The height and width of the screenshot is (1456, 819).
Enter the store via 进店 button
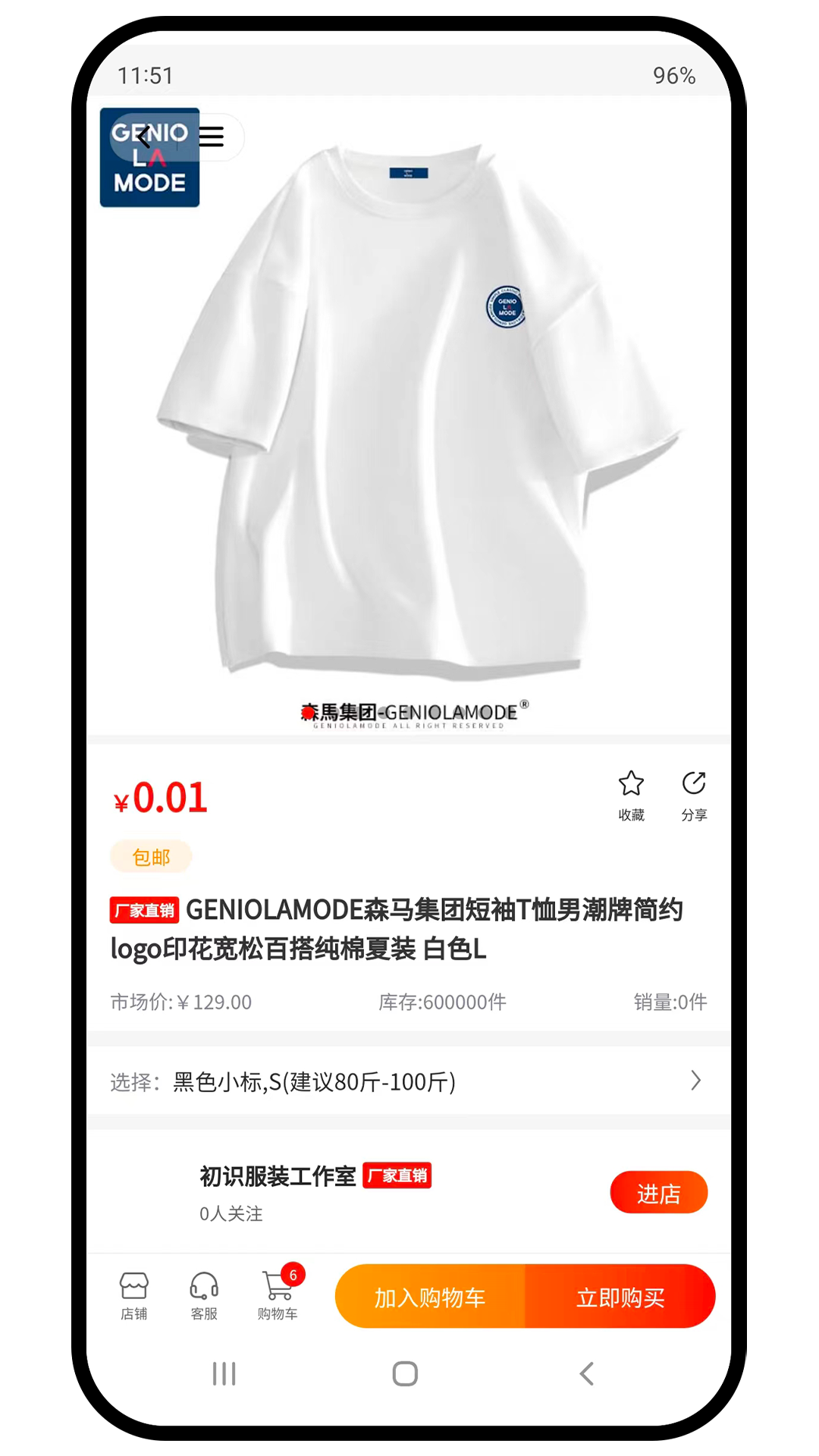(x=658, y=1193)
